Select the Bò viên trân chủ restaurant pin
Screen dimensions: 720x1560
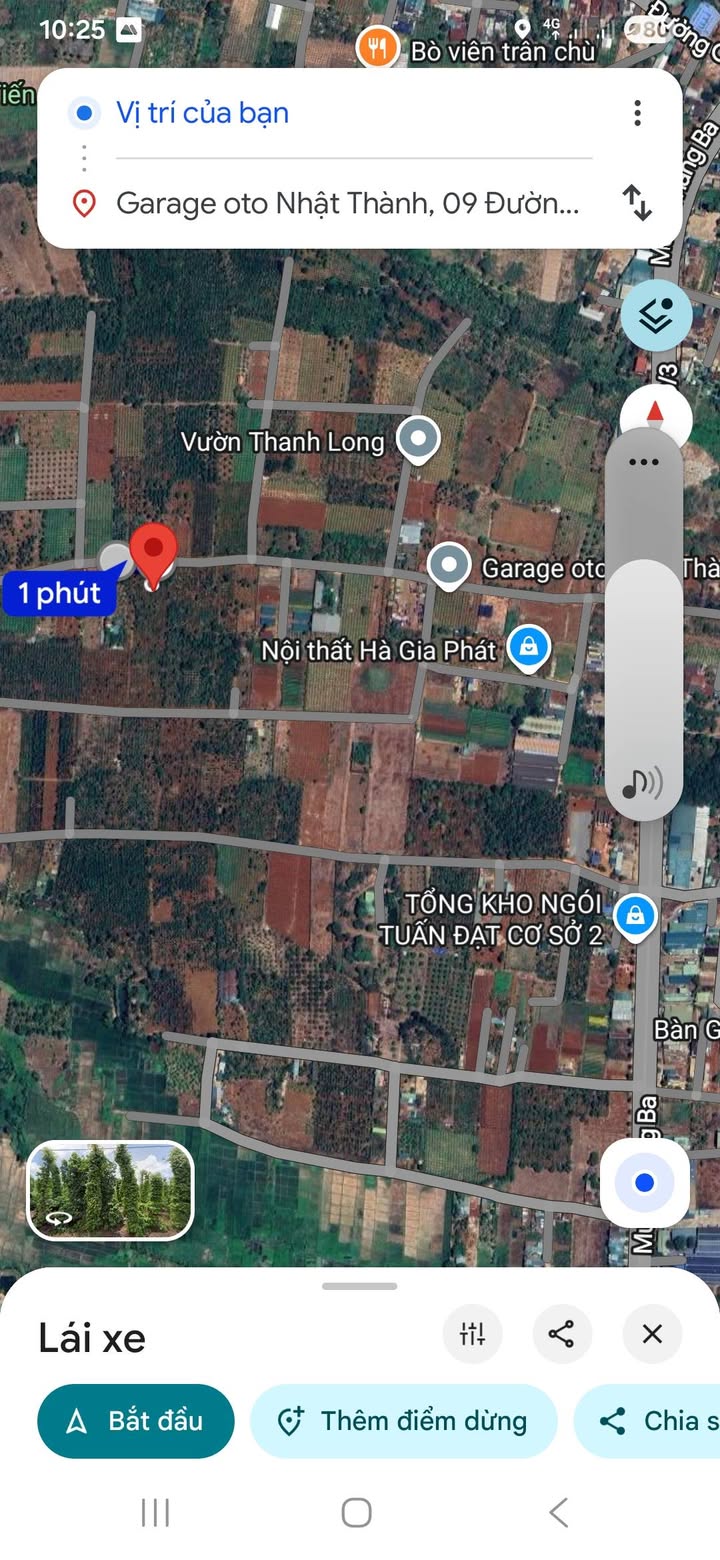[x=378, y=48]
